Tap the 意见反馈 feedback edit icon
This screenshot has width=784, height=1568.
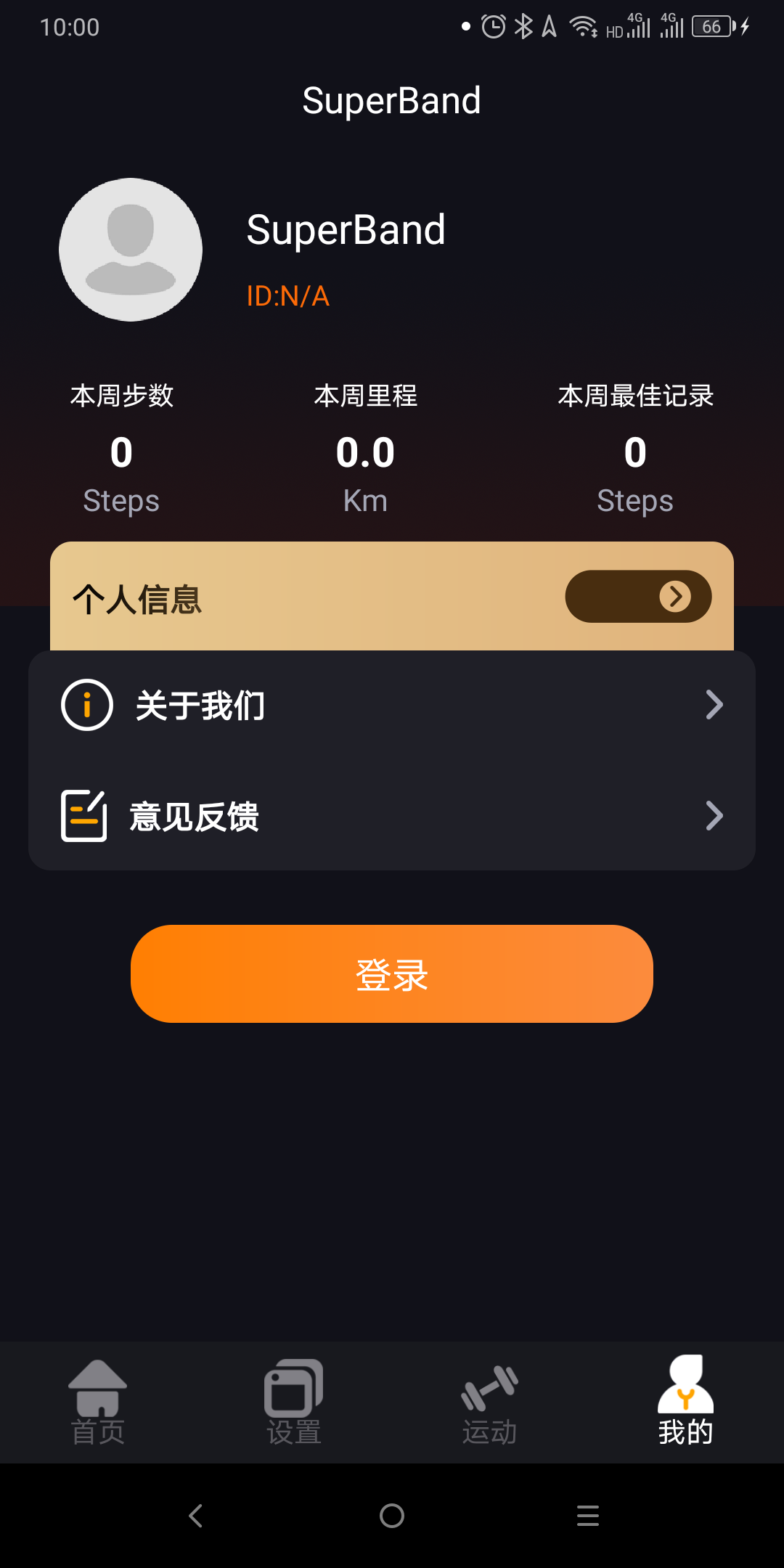pyautogui.click(x=83, y=815)
